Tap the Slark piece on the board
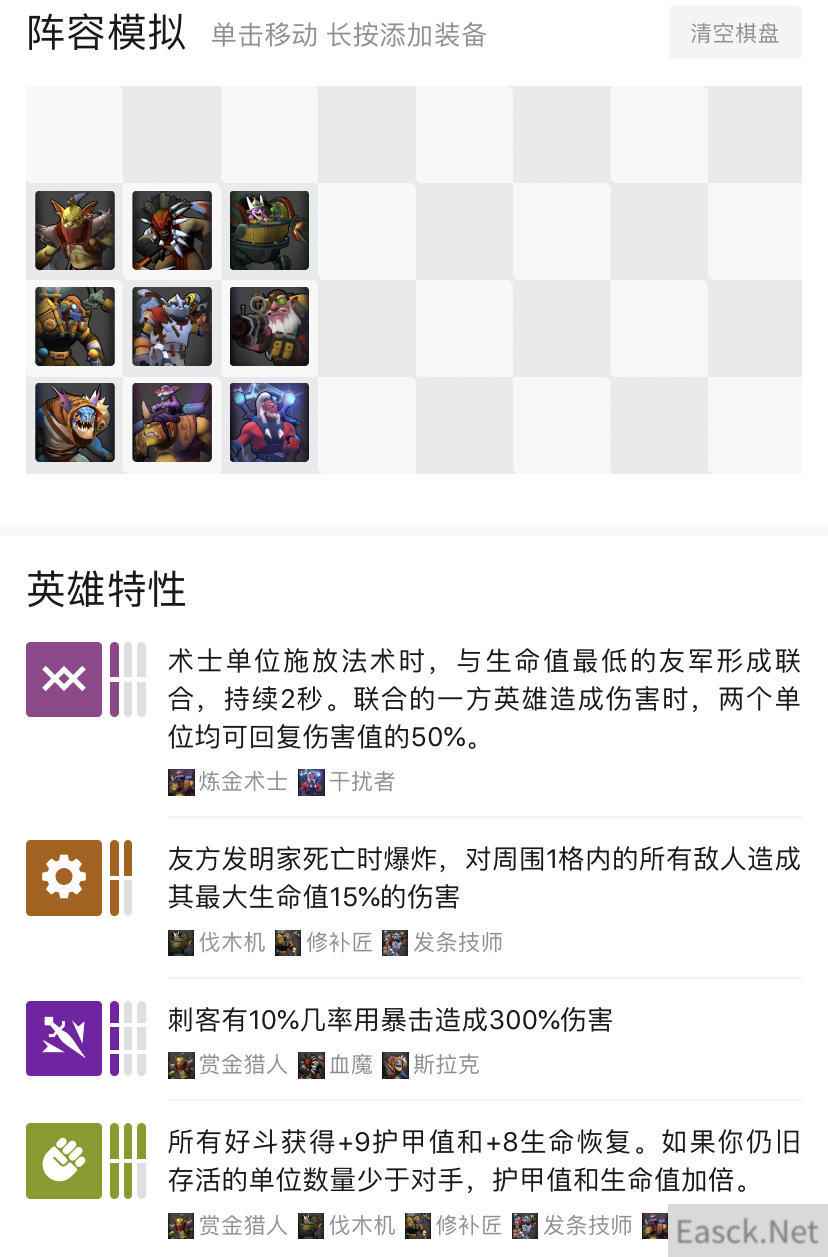 pyautogui.click(x=75, y=422)
